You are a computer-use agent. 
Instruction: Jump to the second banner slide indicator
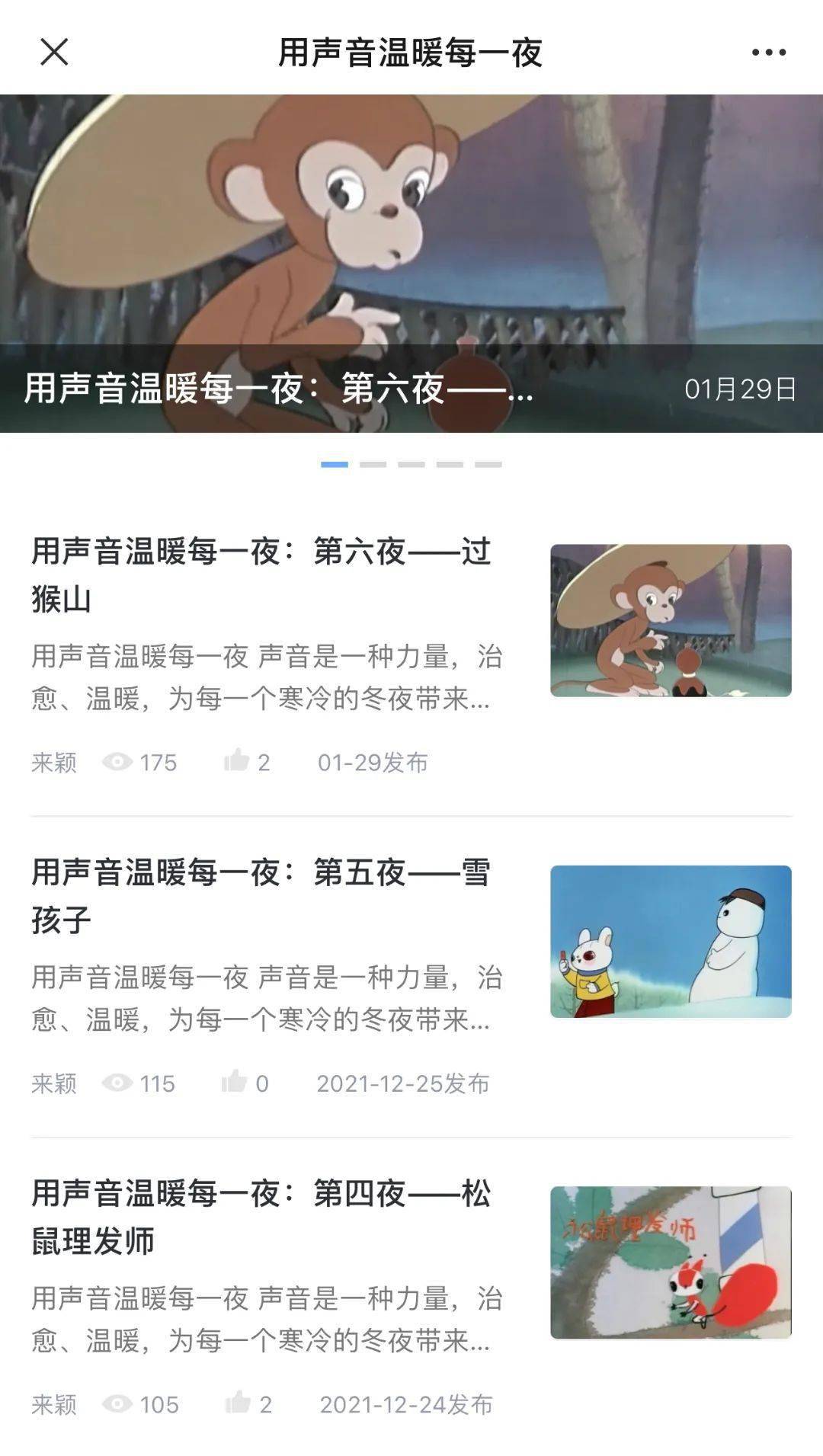click(373, 464)
